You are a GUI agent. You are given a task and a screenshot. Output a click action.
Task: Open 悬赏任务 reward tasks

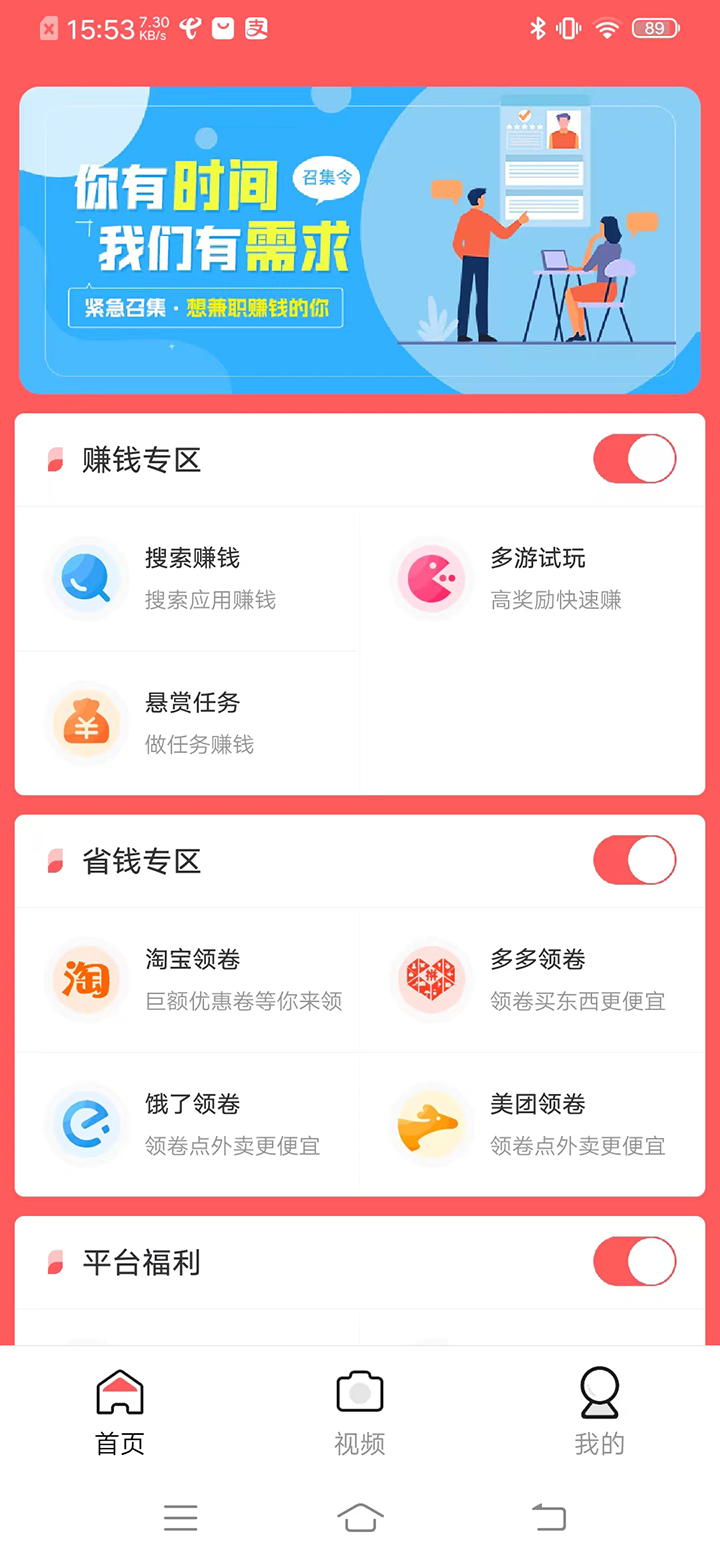click(187, 723)
